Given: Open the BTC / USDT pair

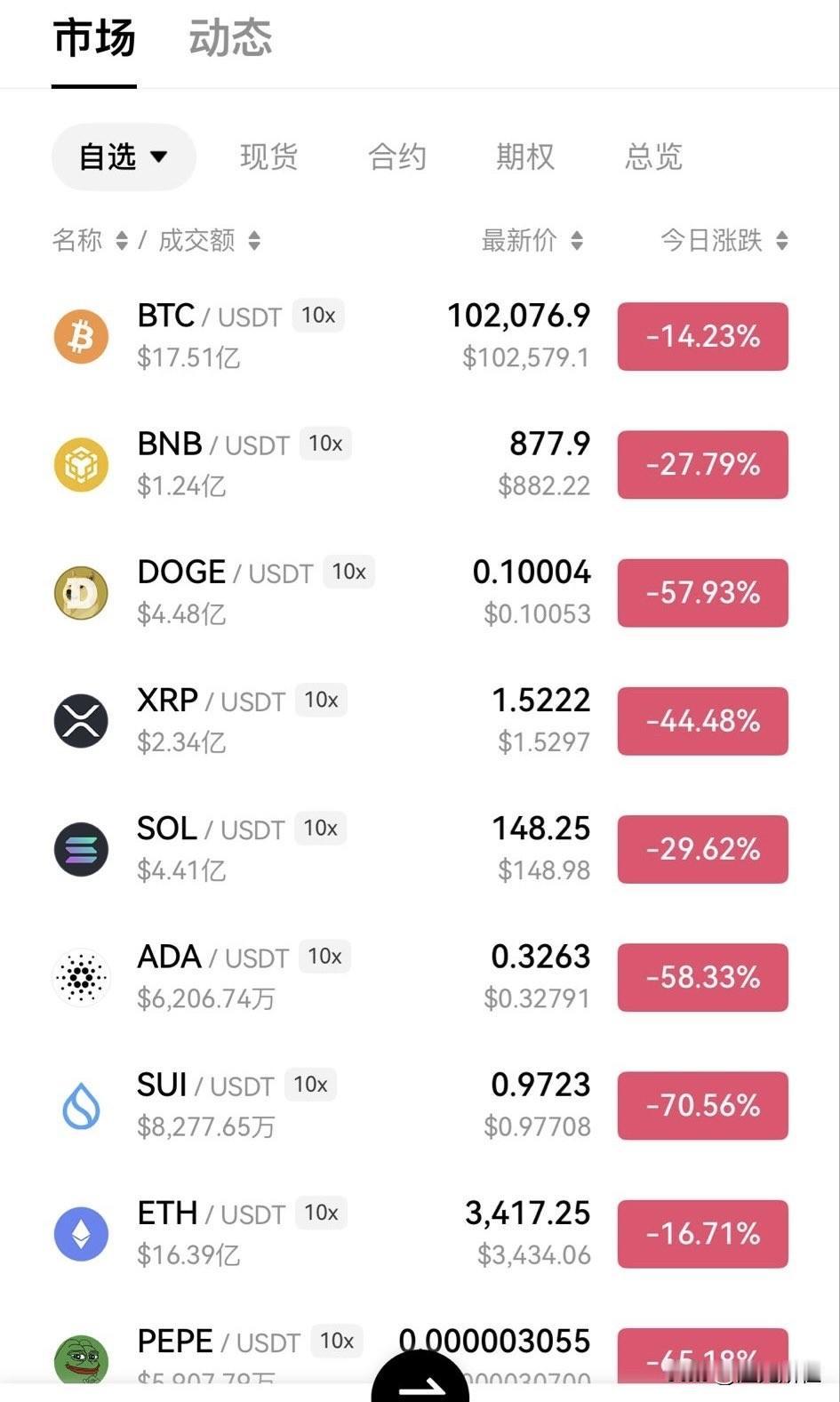Looking at the screenshot, I should (x=420, y=336).
